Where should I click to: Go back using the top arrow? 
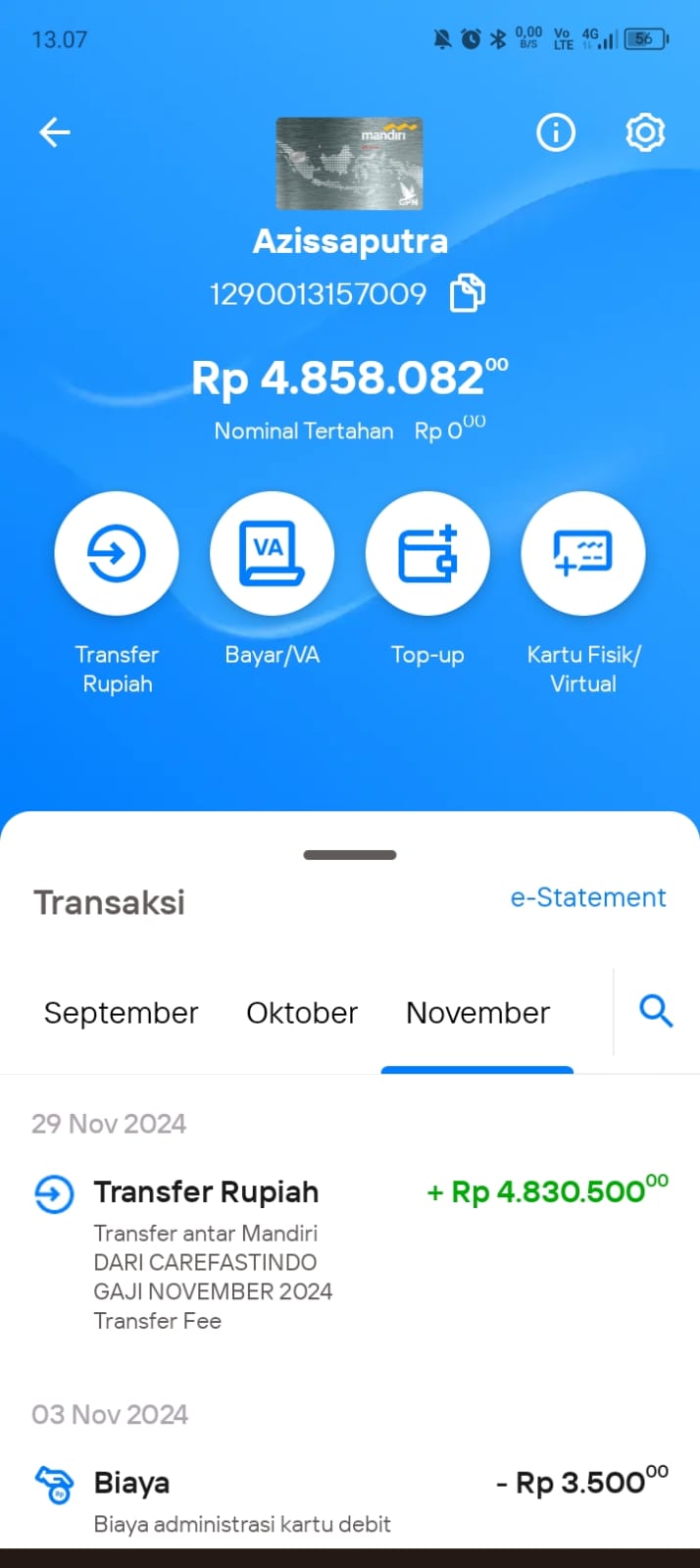point(55,132)
